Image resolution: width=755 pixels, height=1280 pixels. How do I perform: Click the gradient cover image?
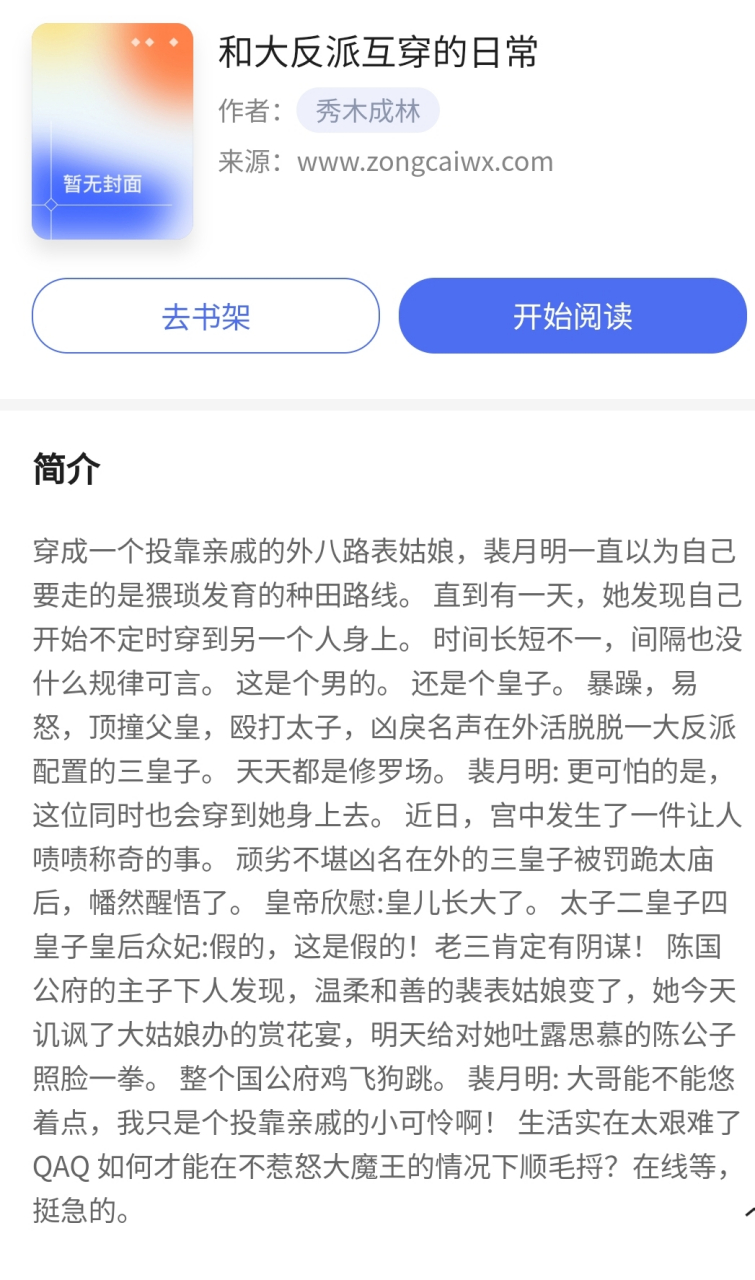[x=111, y=131]
